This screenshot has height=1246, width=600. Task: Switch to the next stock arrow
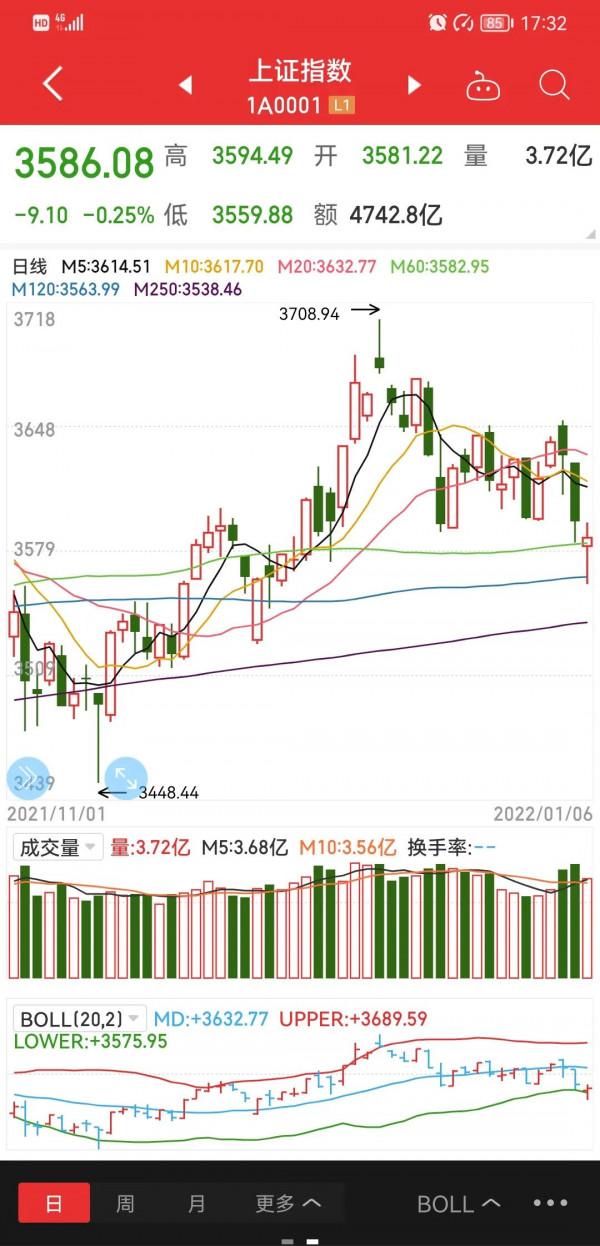414,85
